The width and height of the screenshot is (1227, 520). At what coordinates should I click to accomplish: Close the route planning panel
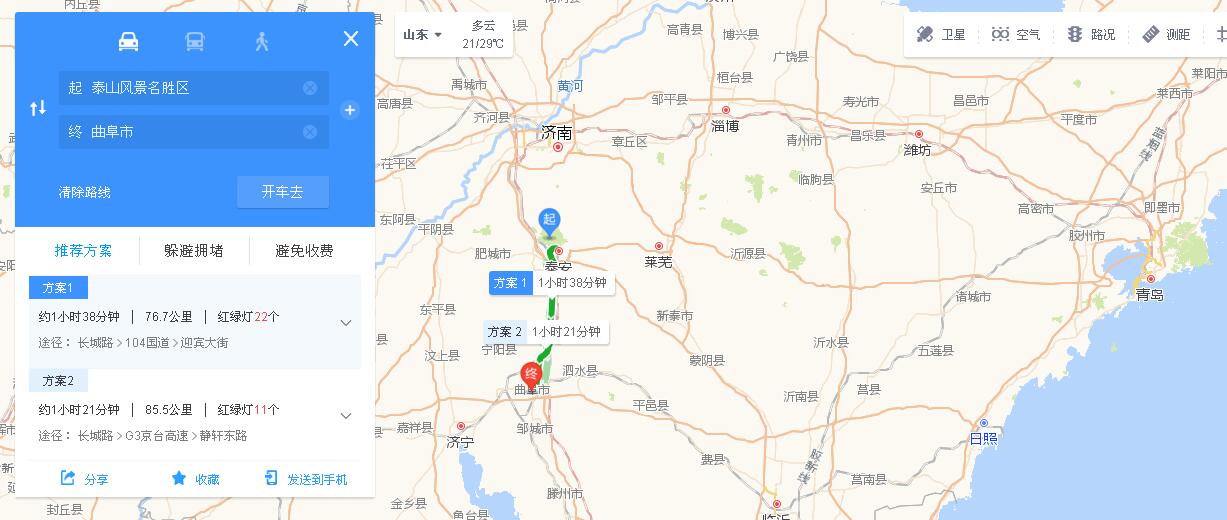(351, 39)
